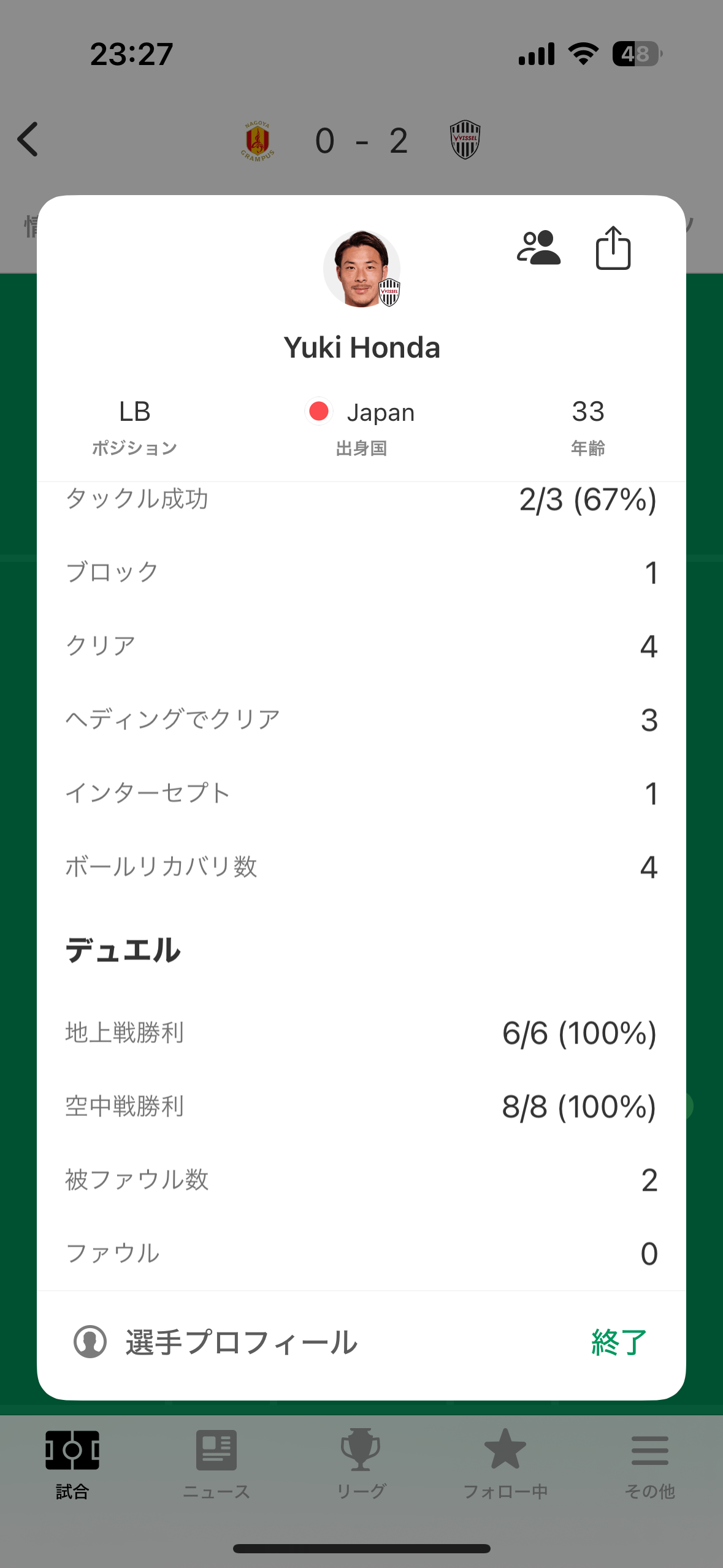Go back with the arrow icon
The height and width of the screenshot is (1568, 723).
click(x=28, y=139)
